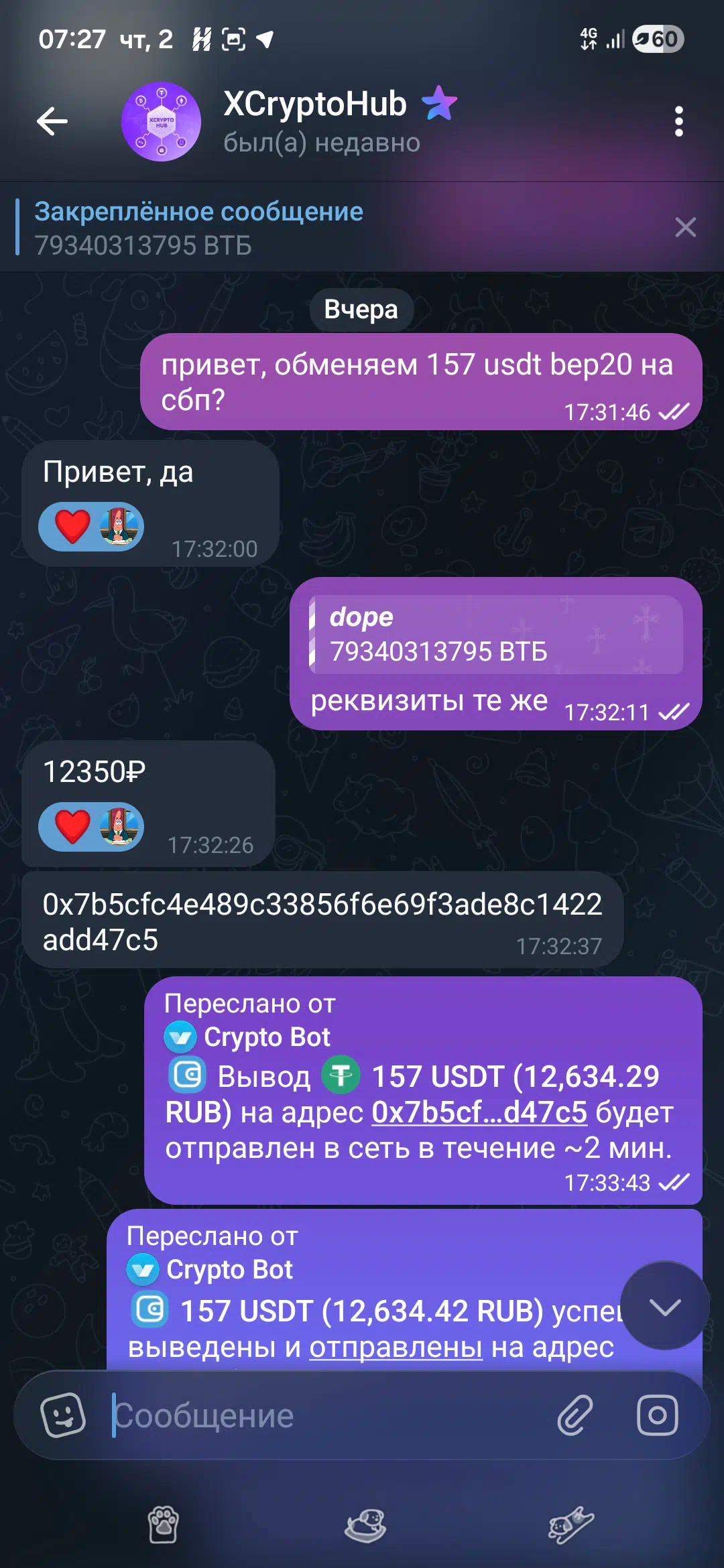This screenshot has width=724, height=1568.
Task: Dismiss the pinned message banner
Action: click(685, 228)
